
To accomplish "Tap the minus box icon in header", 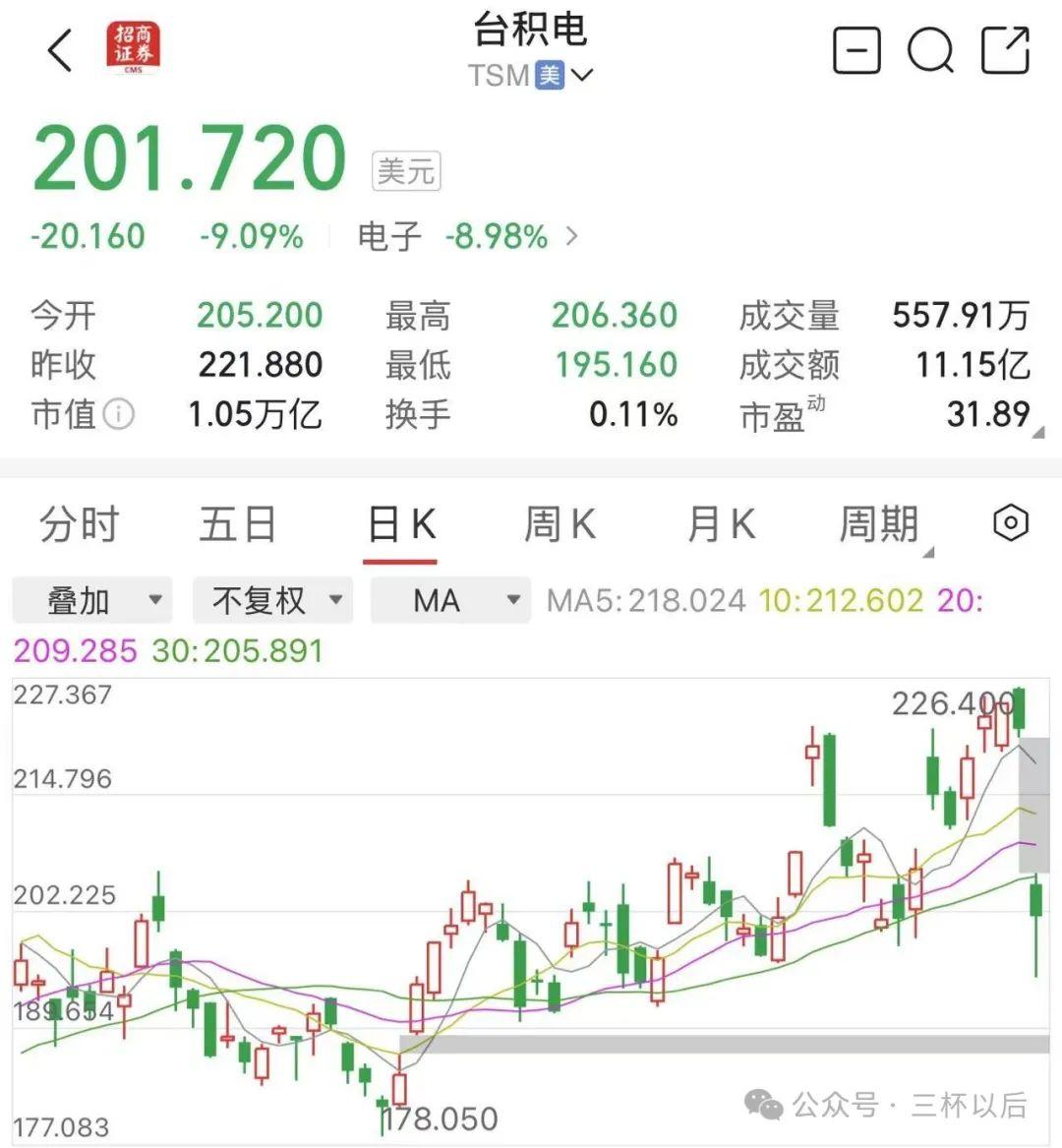I will click(x=856, y=50).
